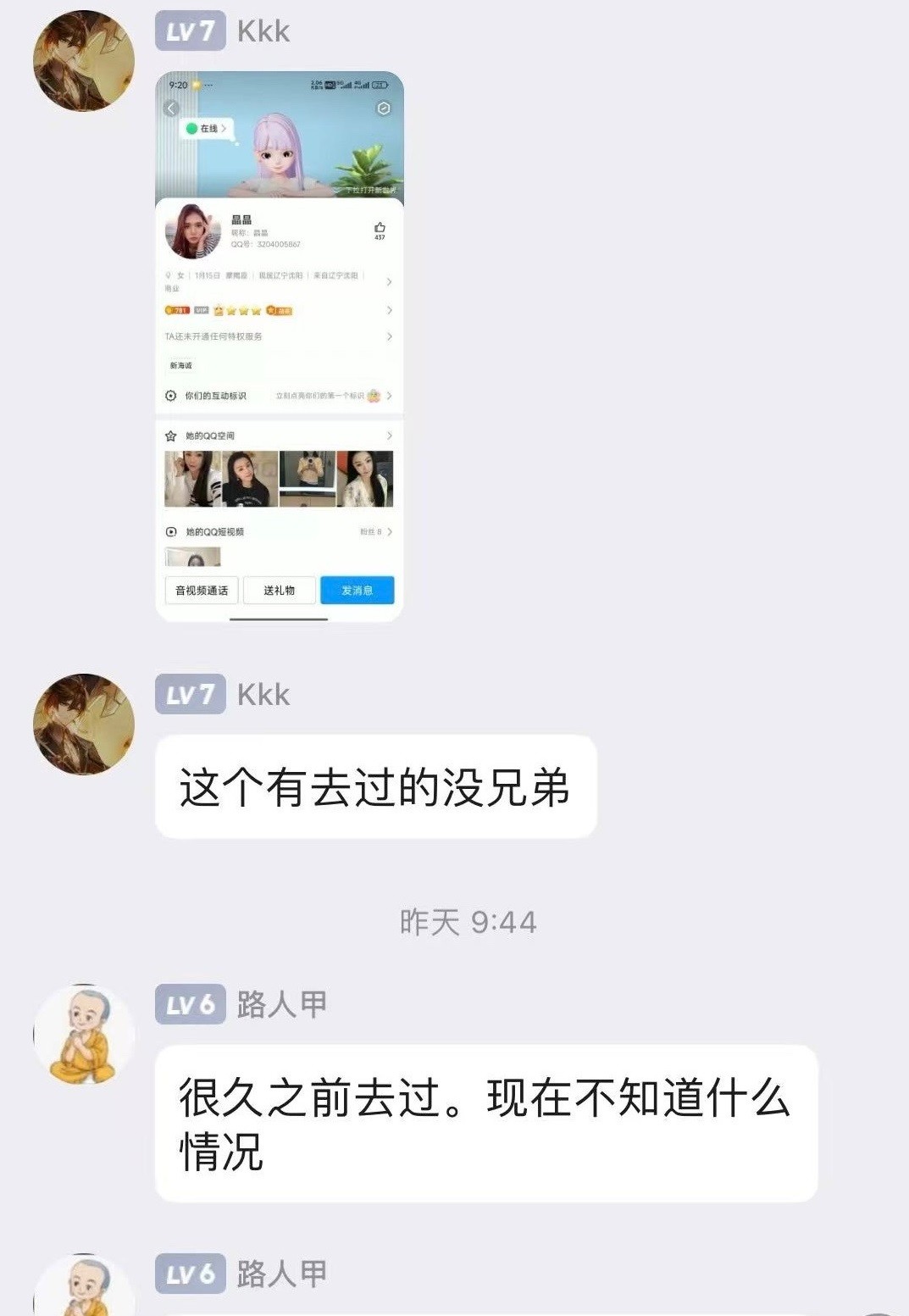Open Kkk's avatar above the 这个有去过的没兄弟 message
Viewport: 909px width, 1316px height.
(x=83, y=725)
